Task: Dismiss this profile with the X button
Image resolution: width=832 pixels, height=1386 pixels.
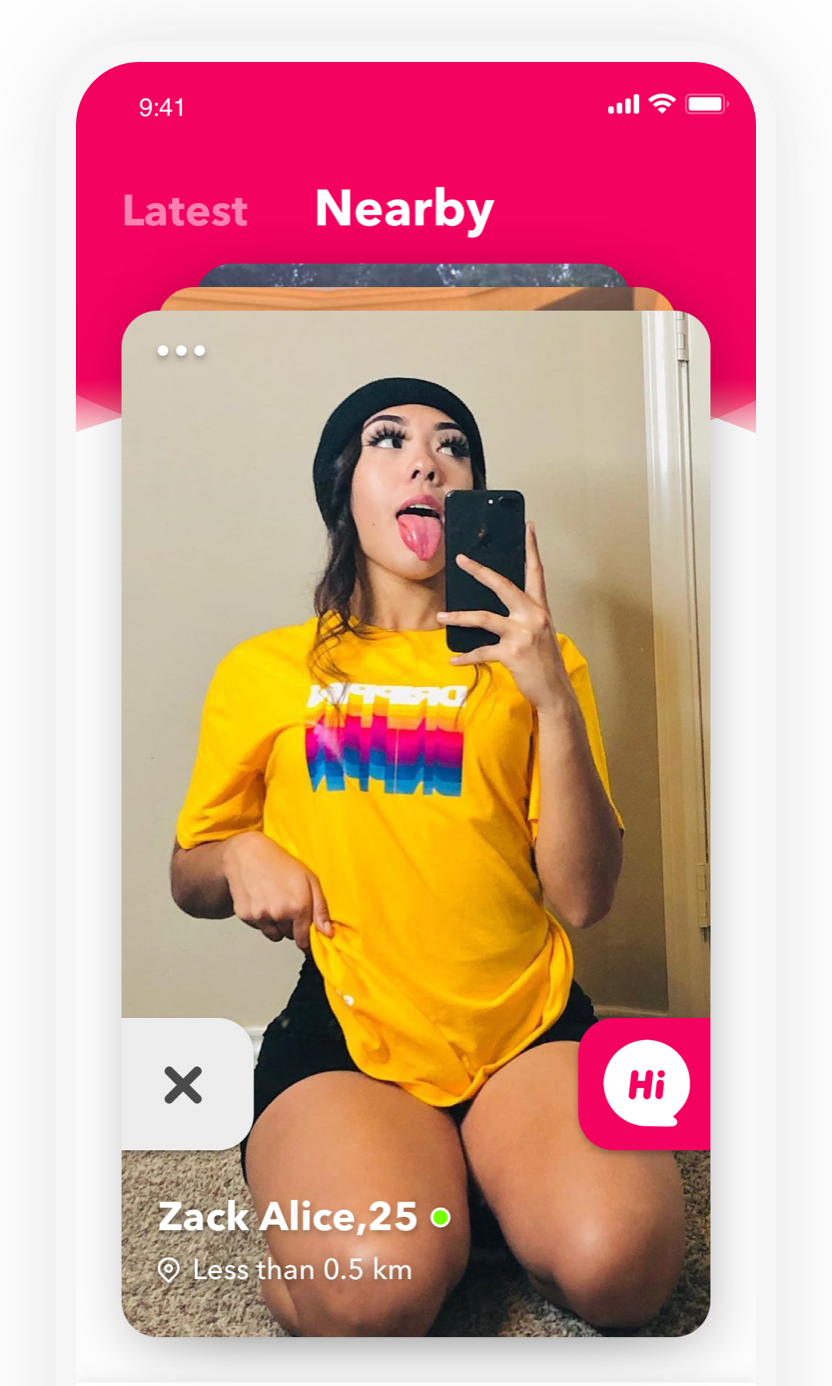Action: pyautogui.click(x=184, y=1085)
